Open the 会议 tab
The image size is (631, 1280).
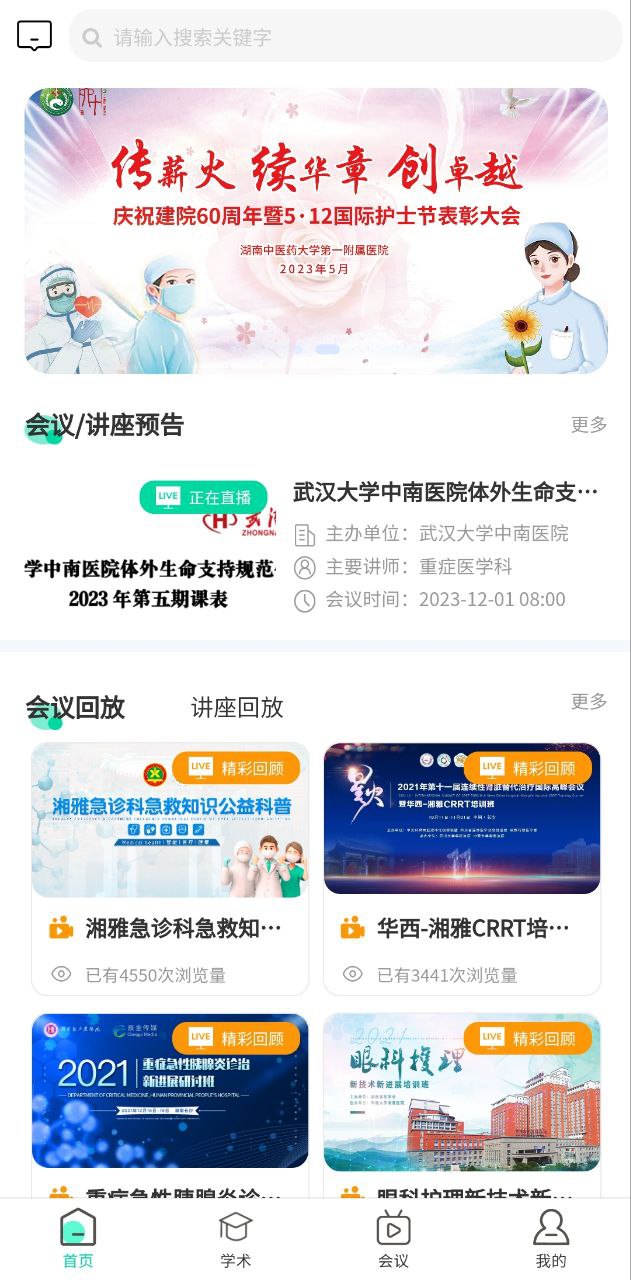click(x=393, y=1240)
